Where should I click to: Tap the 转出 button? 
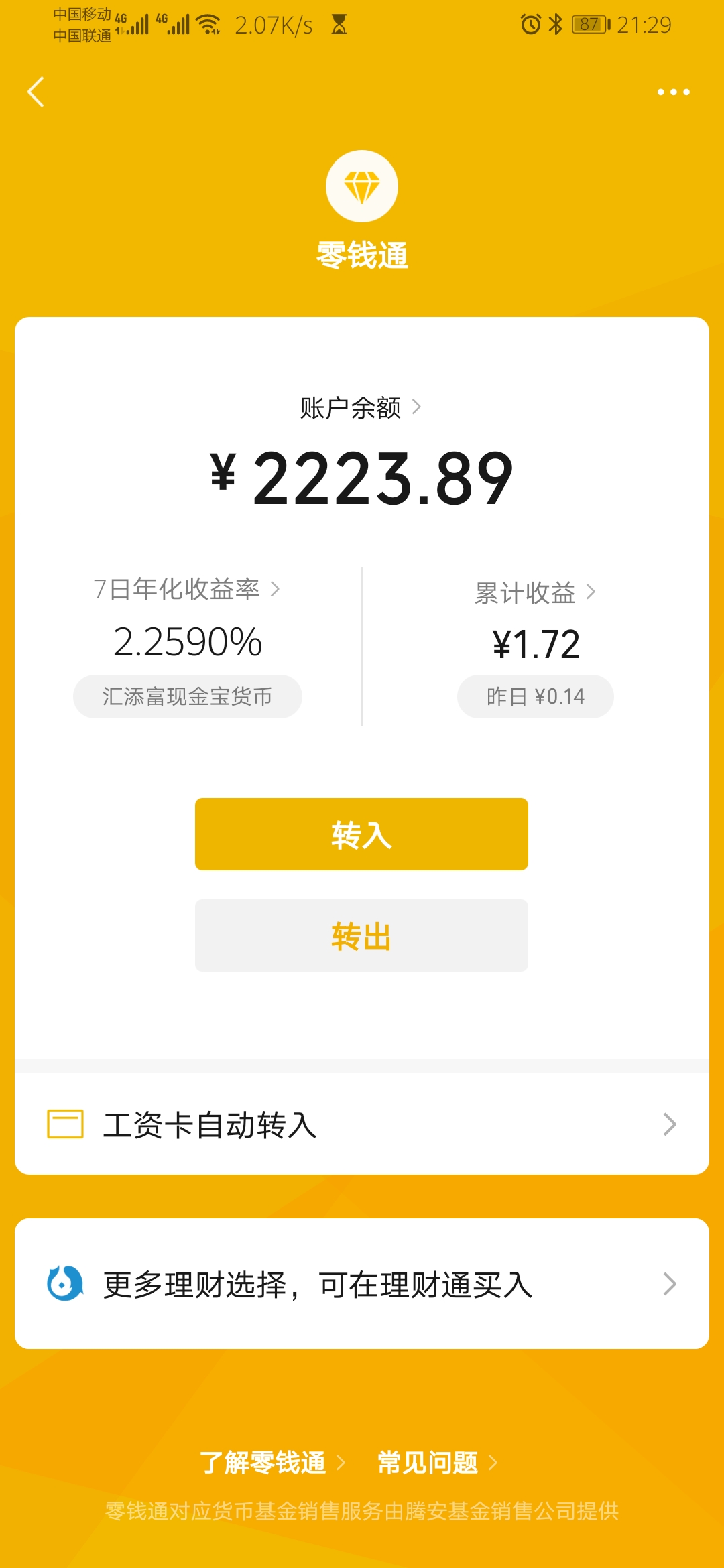(x=361, y=935)
